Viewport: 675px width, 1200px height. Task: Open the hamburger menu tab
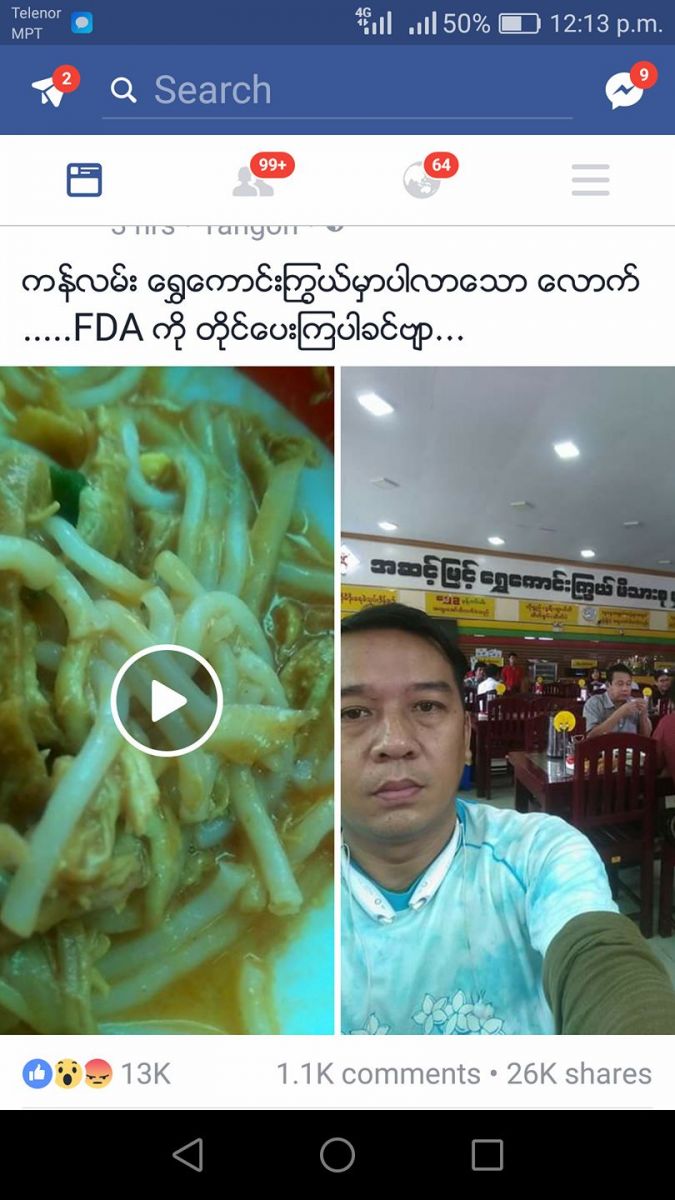coord(590,180)
